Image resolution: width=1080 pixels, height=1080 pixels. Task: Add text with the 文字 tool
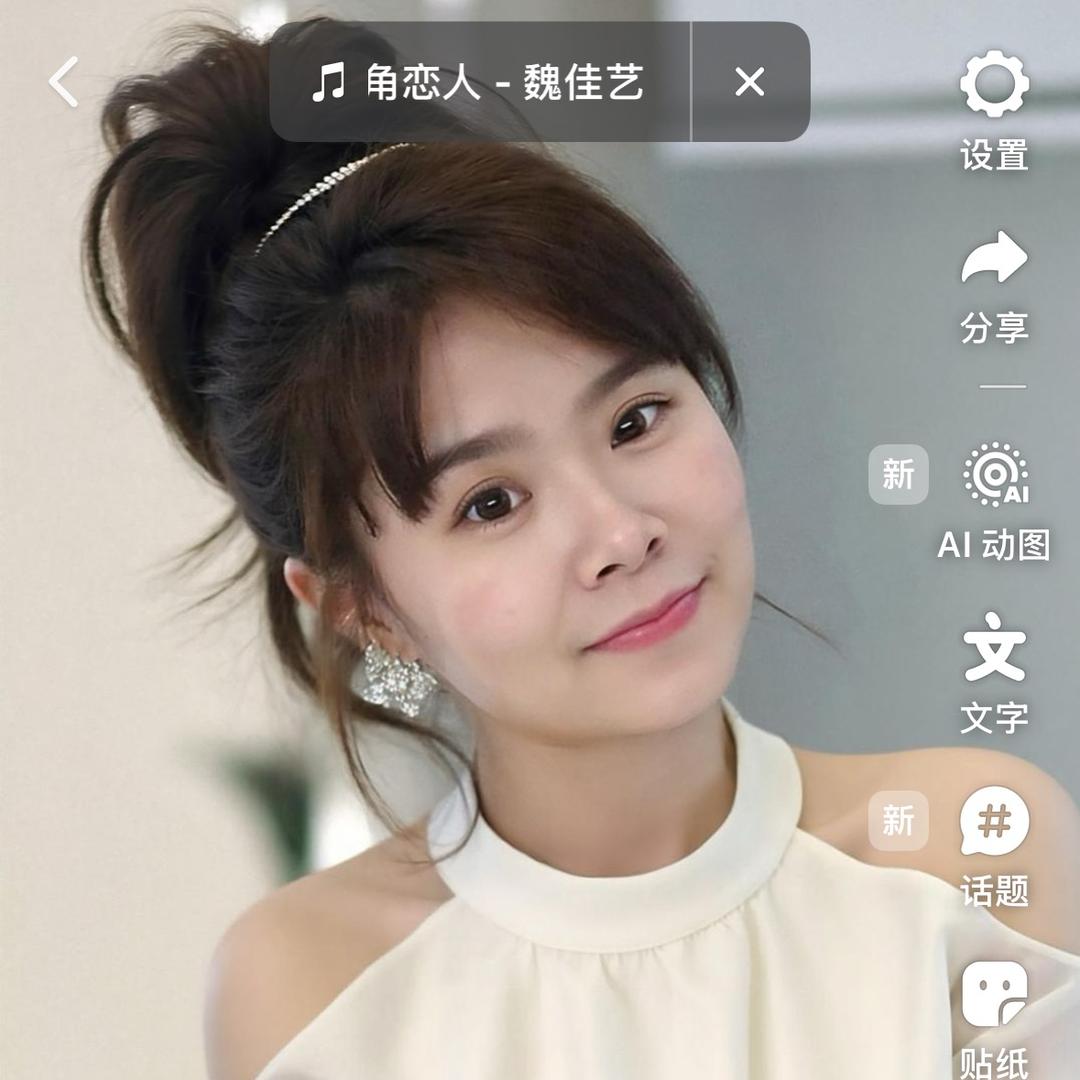pyautogui.click(x=994, y=672)
